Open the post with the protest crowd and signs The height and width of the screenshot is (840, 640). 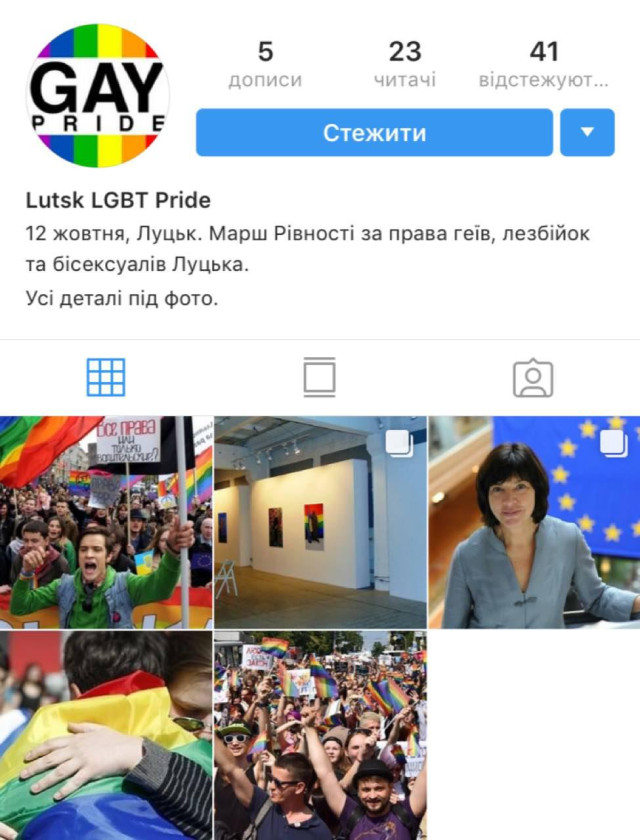[106, 522]
